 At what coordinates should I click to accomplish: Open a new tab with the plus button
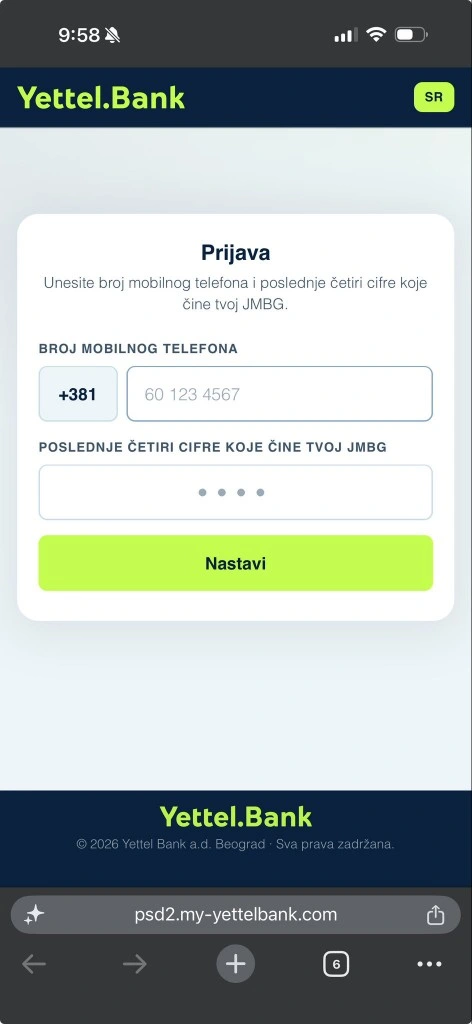pyautogui.click(x=236, y=964)
